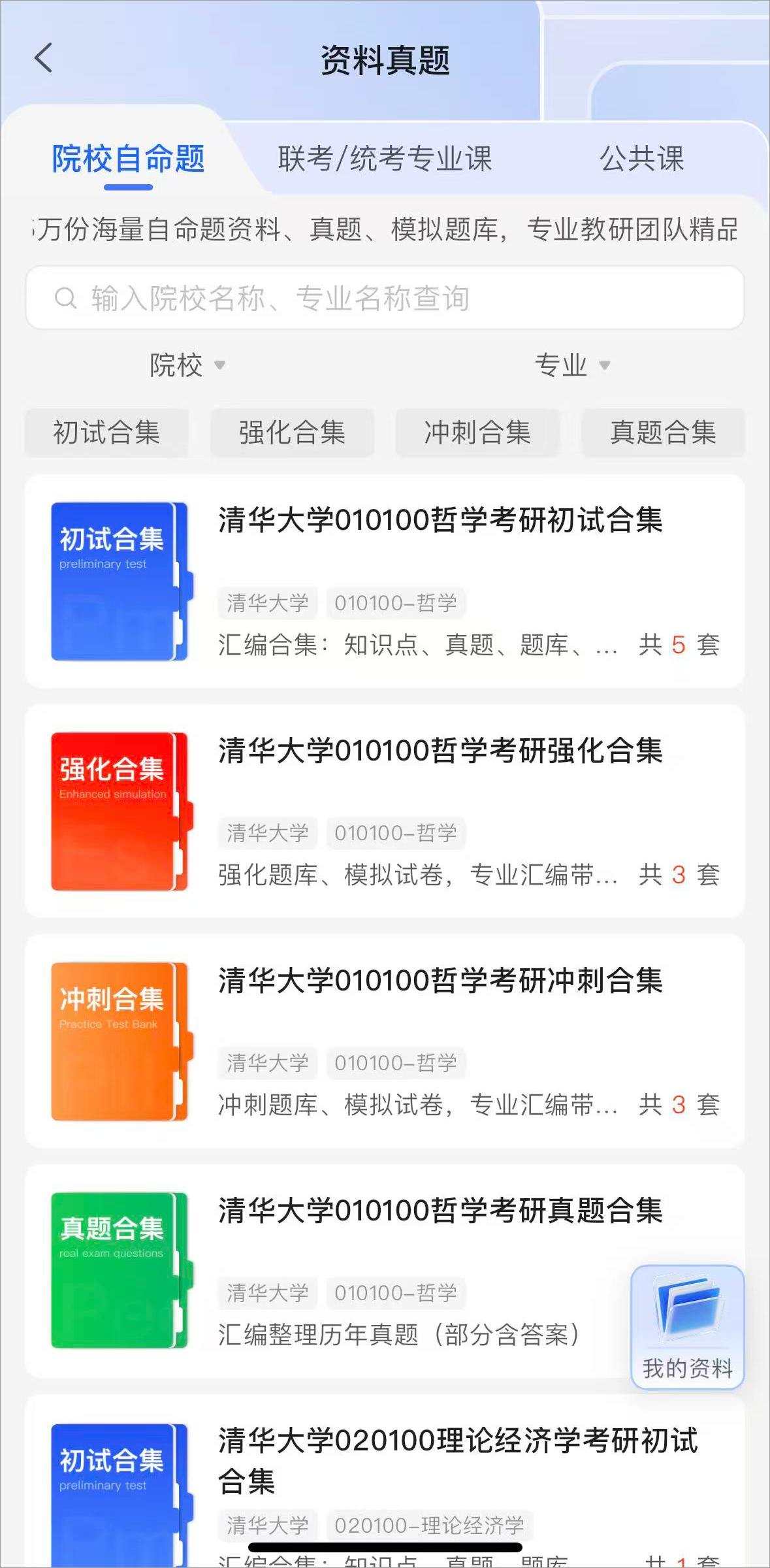Expand the 专业 dropdown filter
Viewport: 770px width, 1568px height.
click(571, 365)
